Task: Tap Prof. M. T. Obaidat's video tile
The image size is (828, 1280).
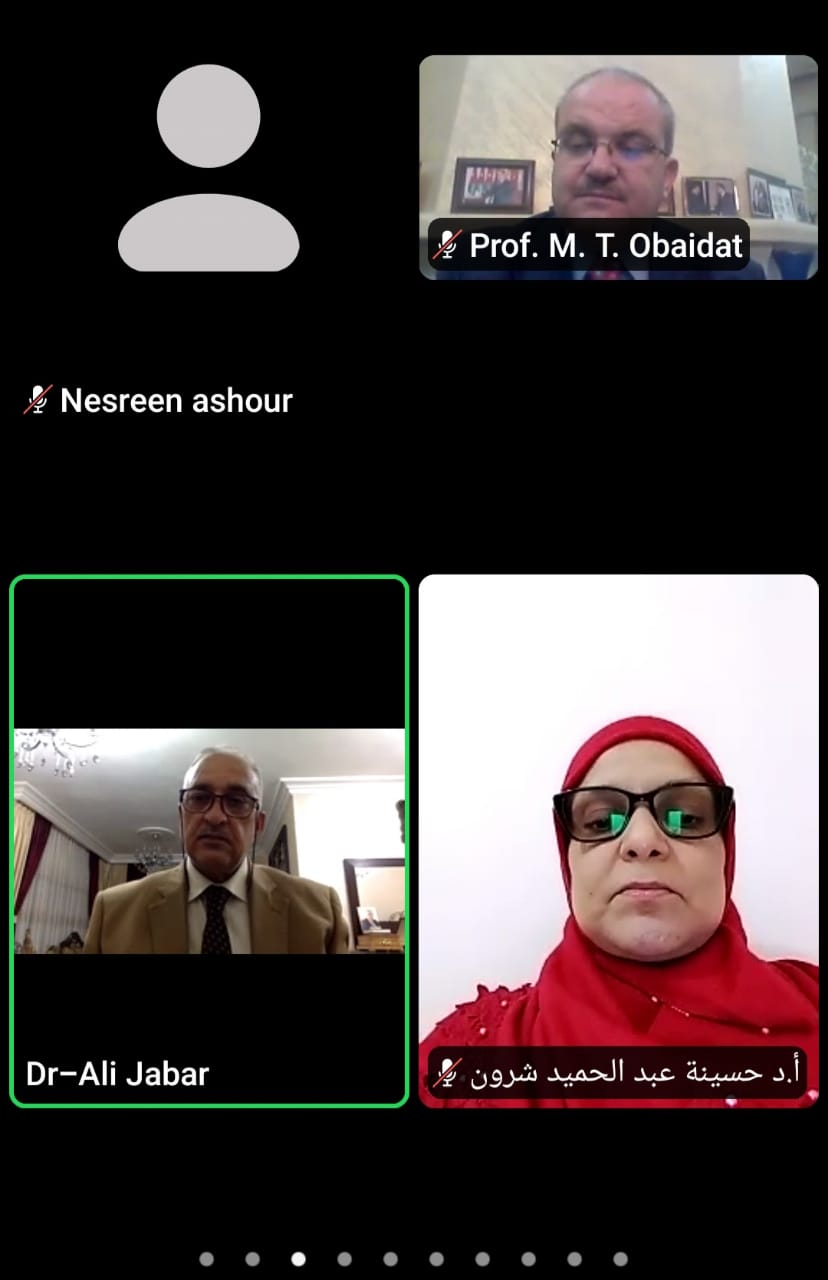Action: tap(618, 166)
